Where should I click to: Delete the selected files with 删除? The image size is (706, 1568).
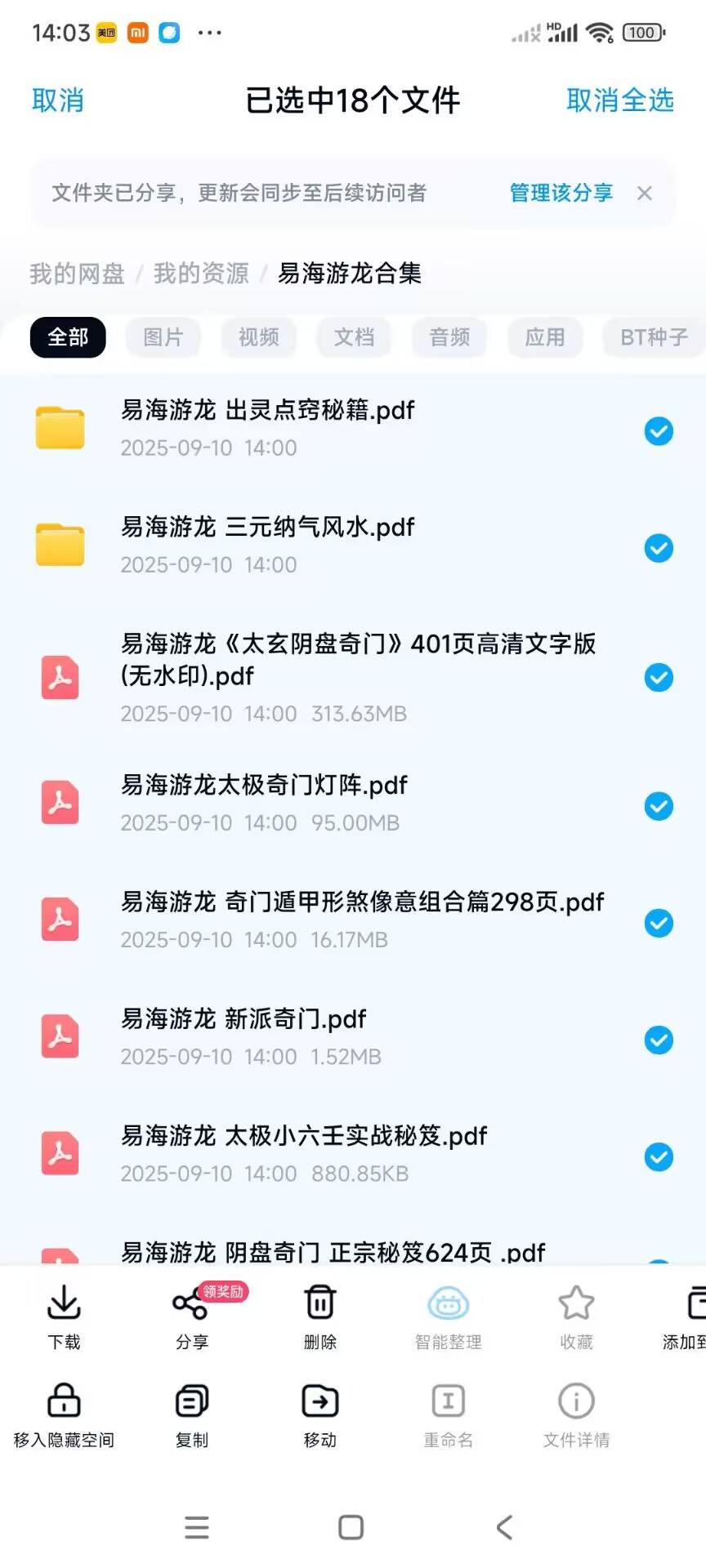[320, 1316]
